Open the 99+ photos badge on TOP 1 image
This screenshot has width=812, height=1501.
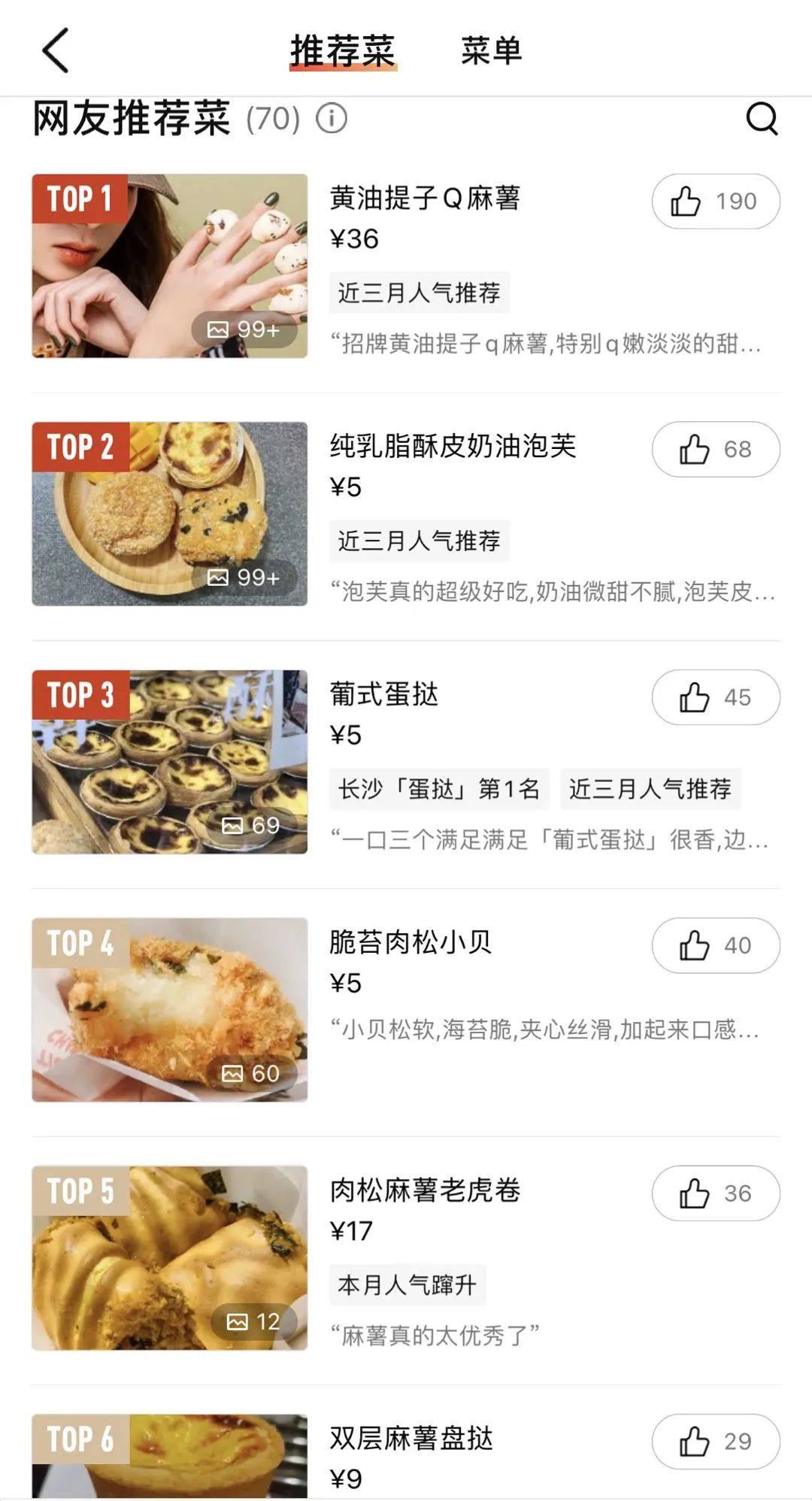click(x=246, y=329)
